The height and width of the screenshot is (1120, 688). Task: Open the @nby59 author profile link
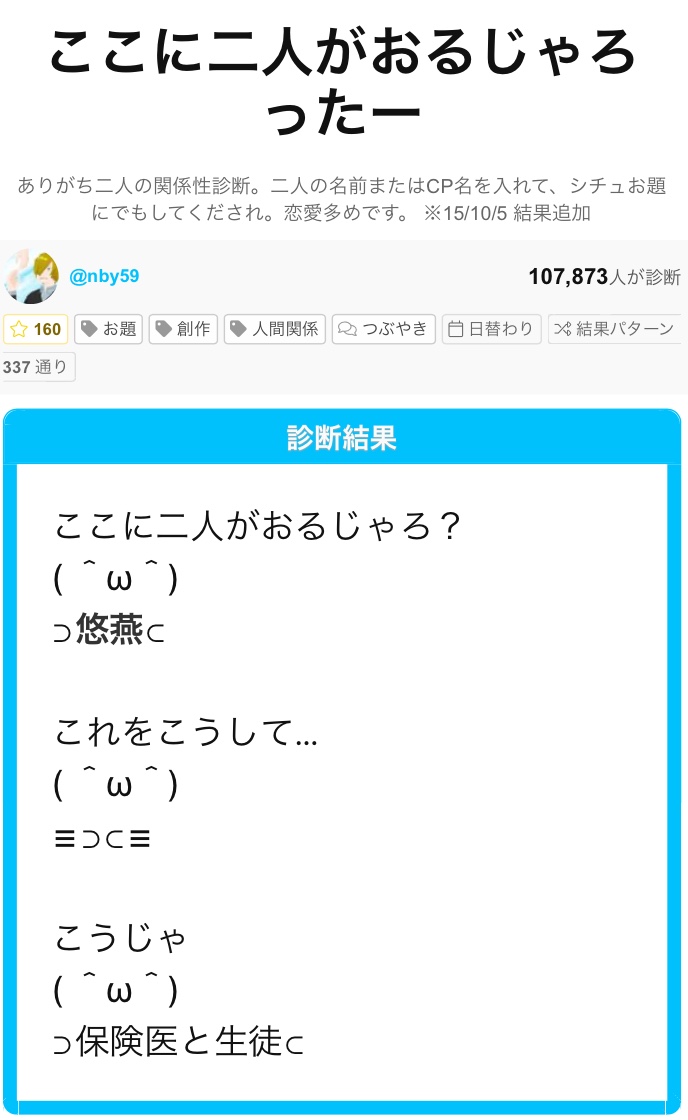point(104,276)
